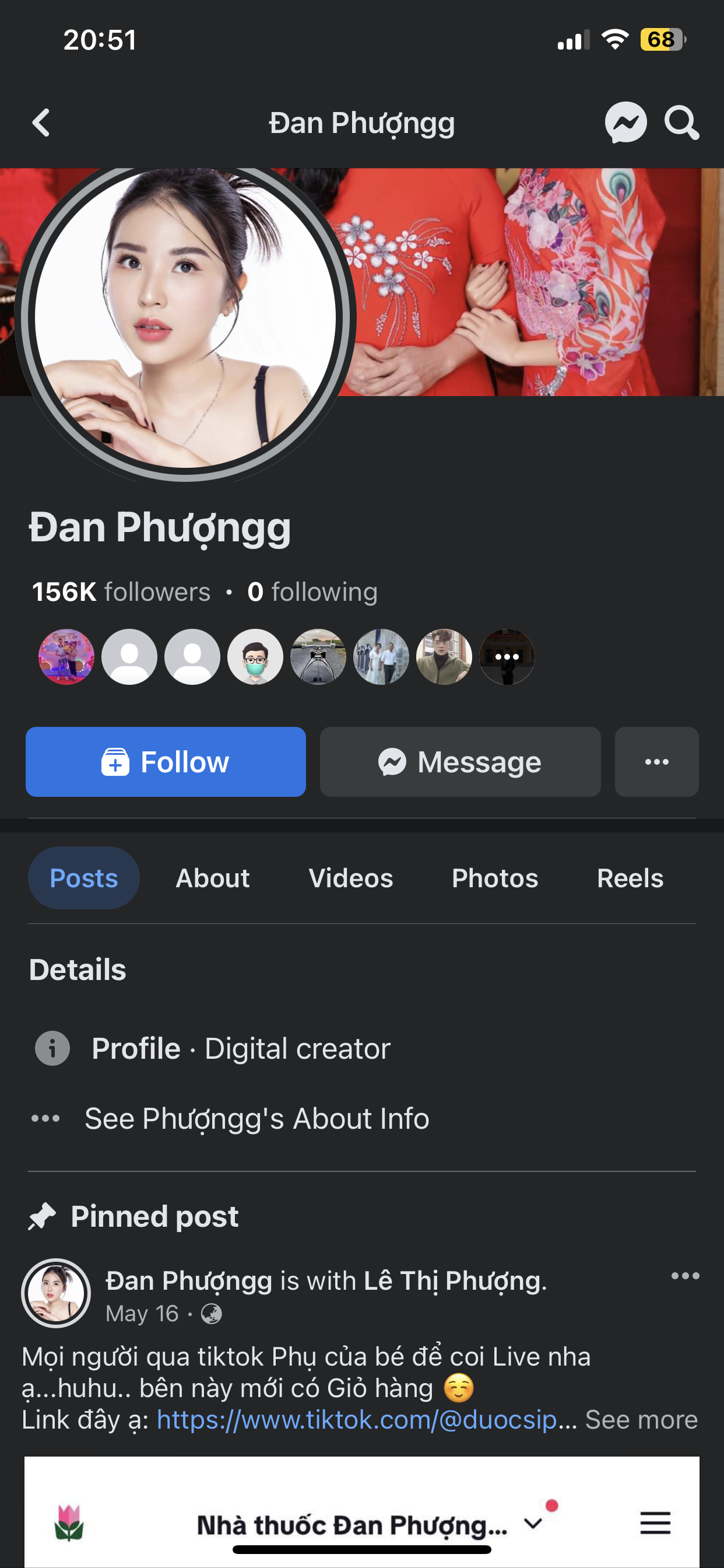Switch to the Reels tab

(x=630, y=878)
